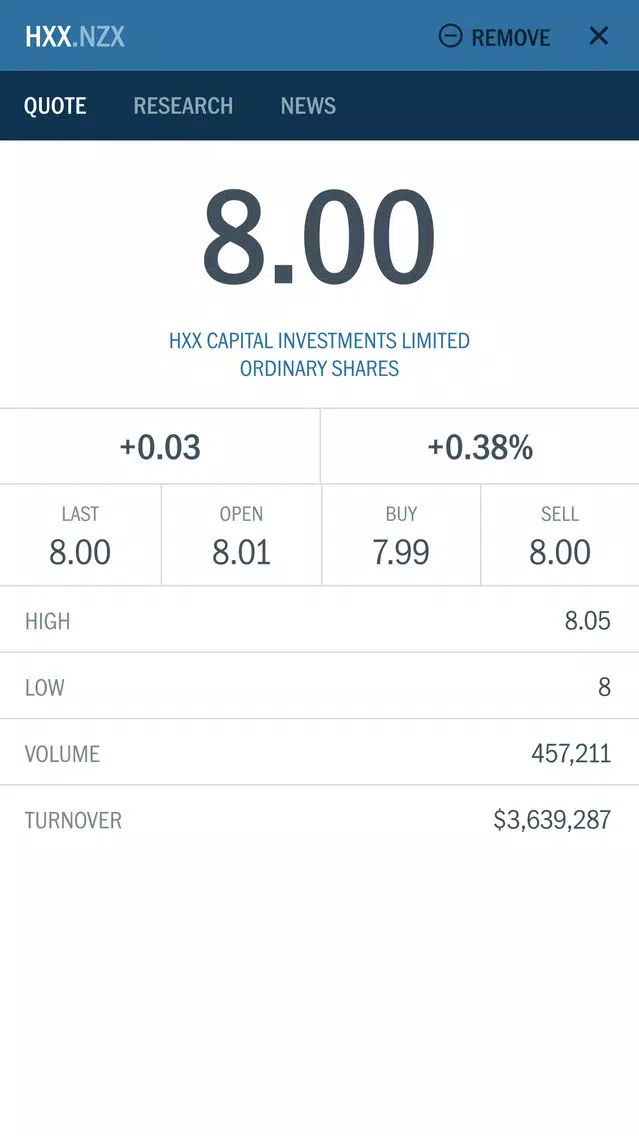This screenshot has height=1136, width=639.
Task: Remove HXX from the watchlist
Action: (495, 36)
